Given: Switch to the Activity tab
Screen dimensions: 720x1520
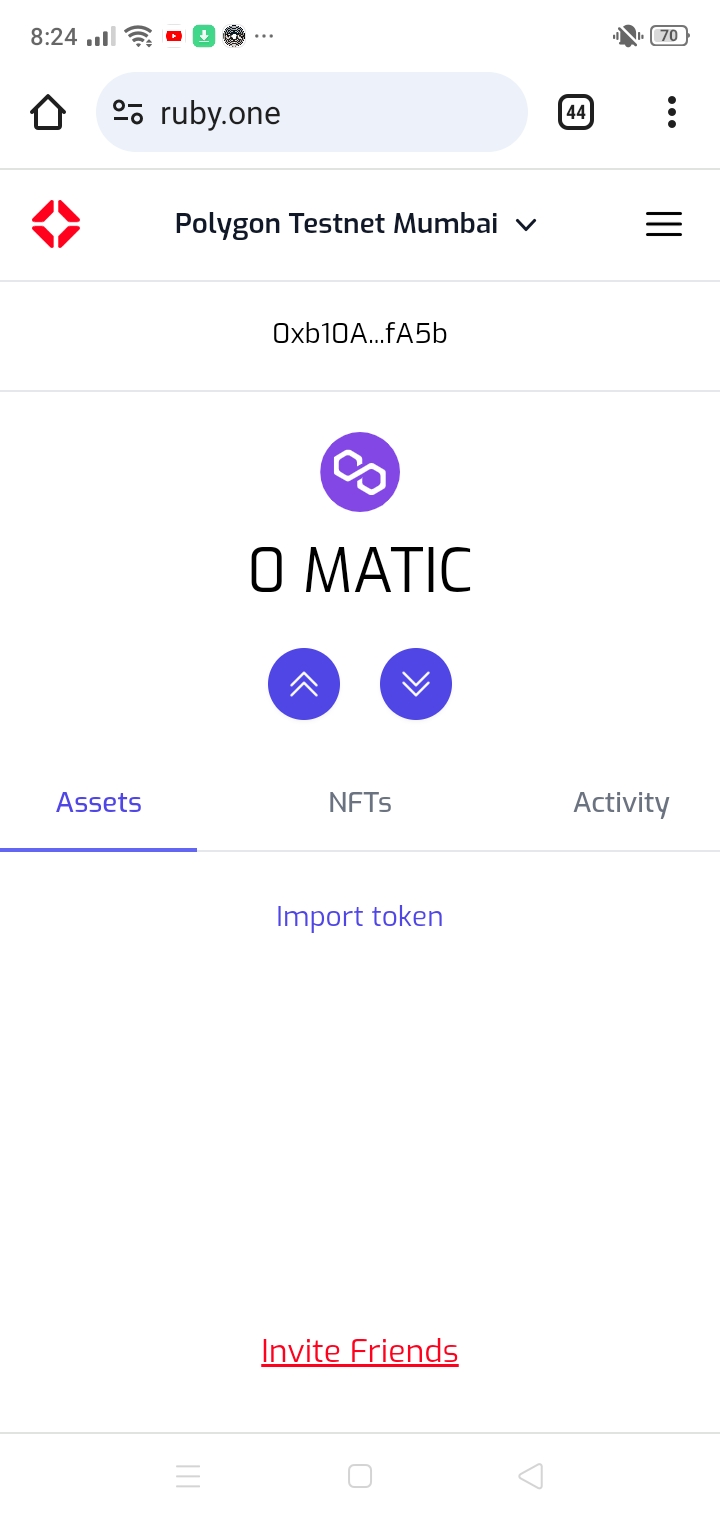Looking at the screenshot, I should (x=620, y=803).
